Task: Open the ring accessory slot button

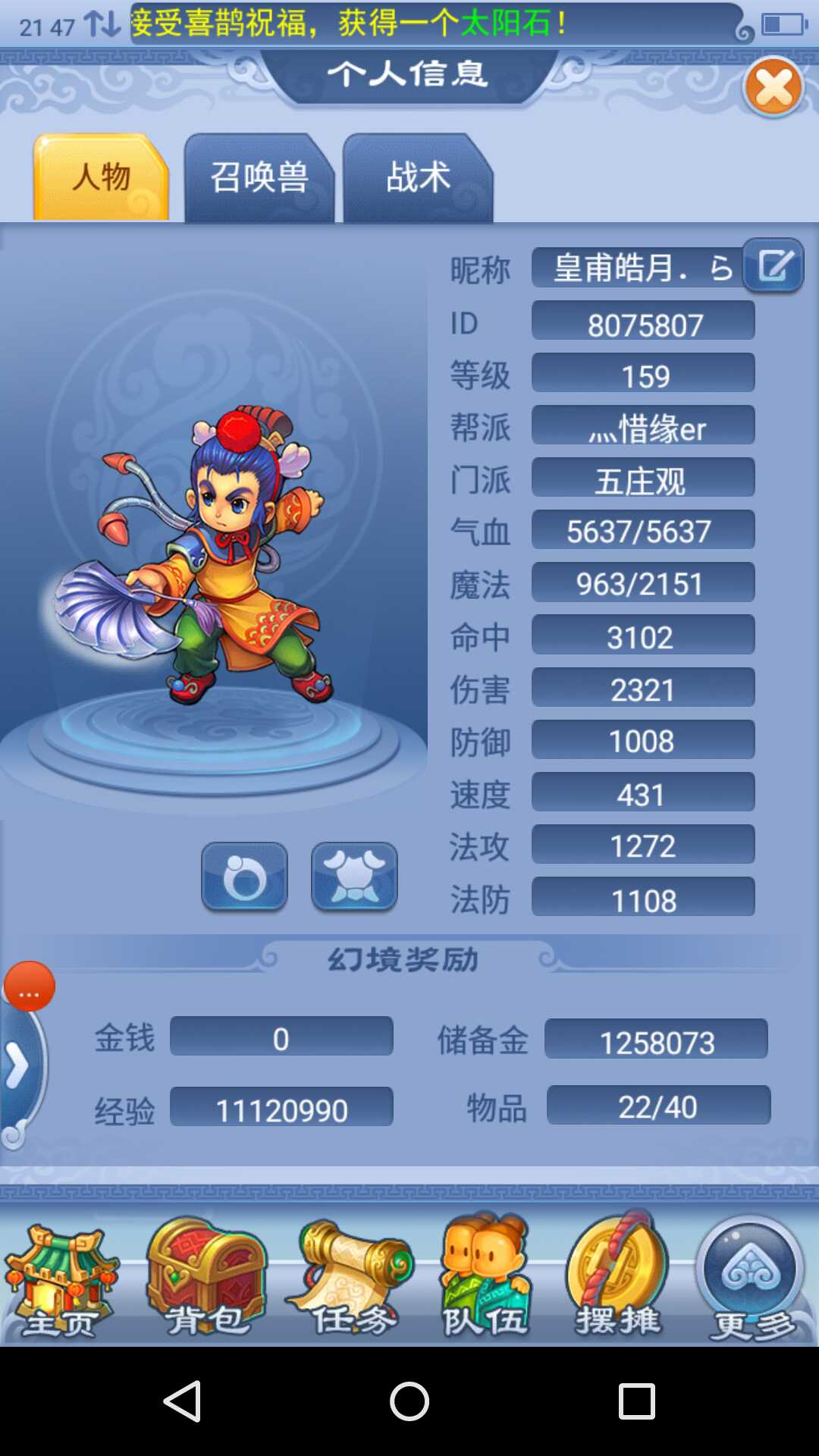Action: [244, 877]
